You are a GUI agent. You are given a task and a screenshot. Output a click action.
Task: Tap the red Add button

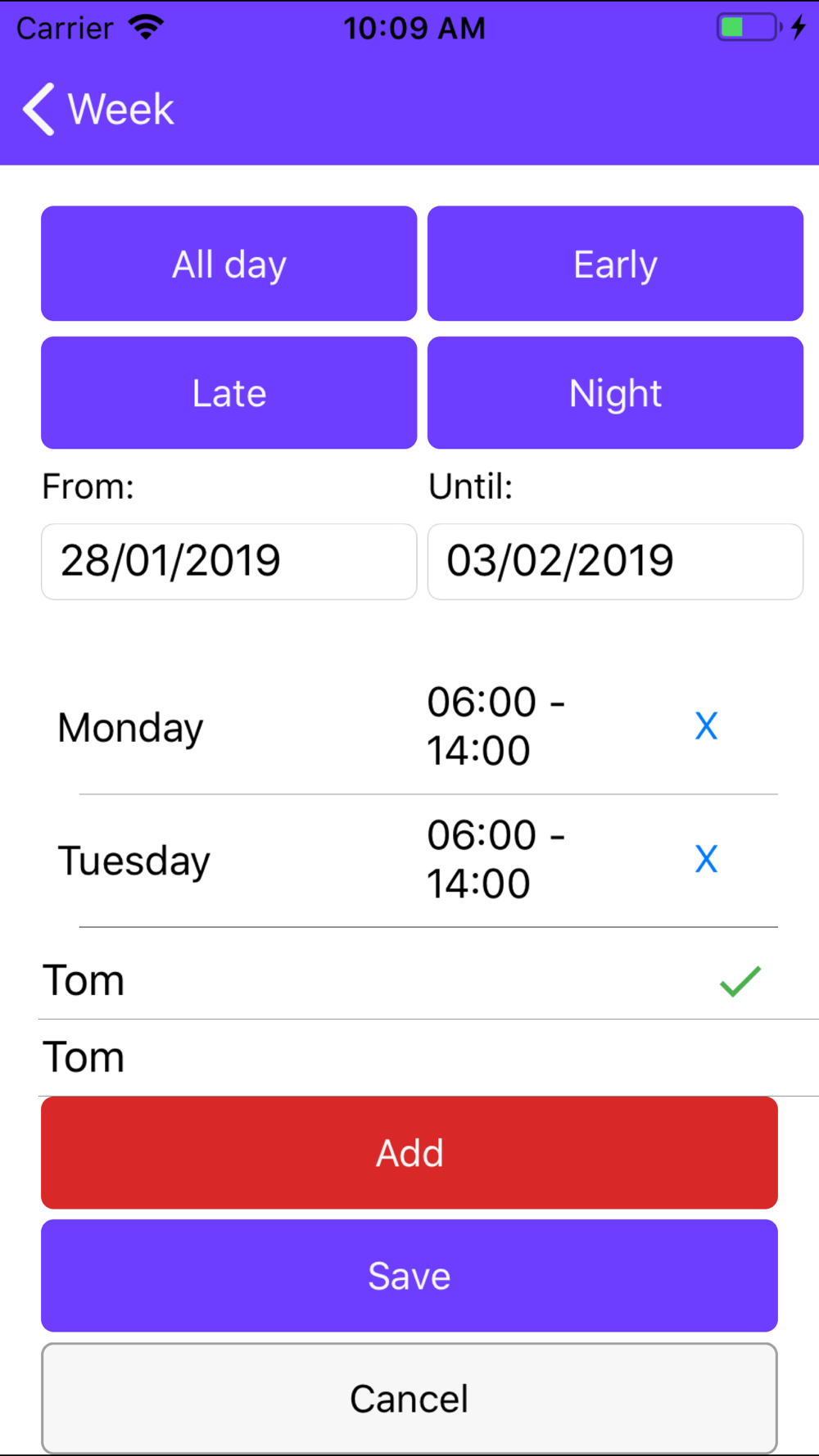[x=409, y=1153]
